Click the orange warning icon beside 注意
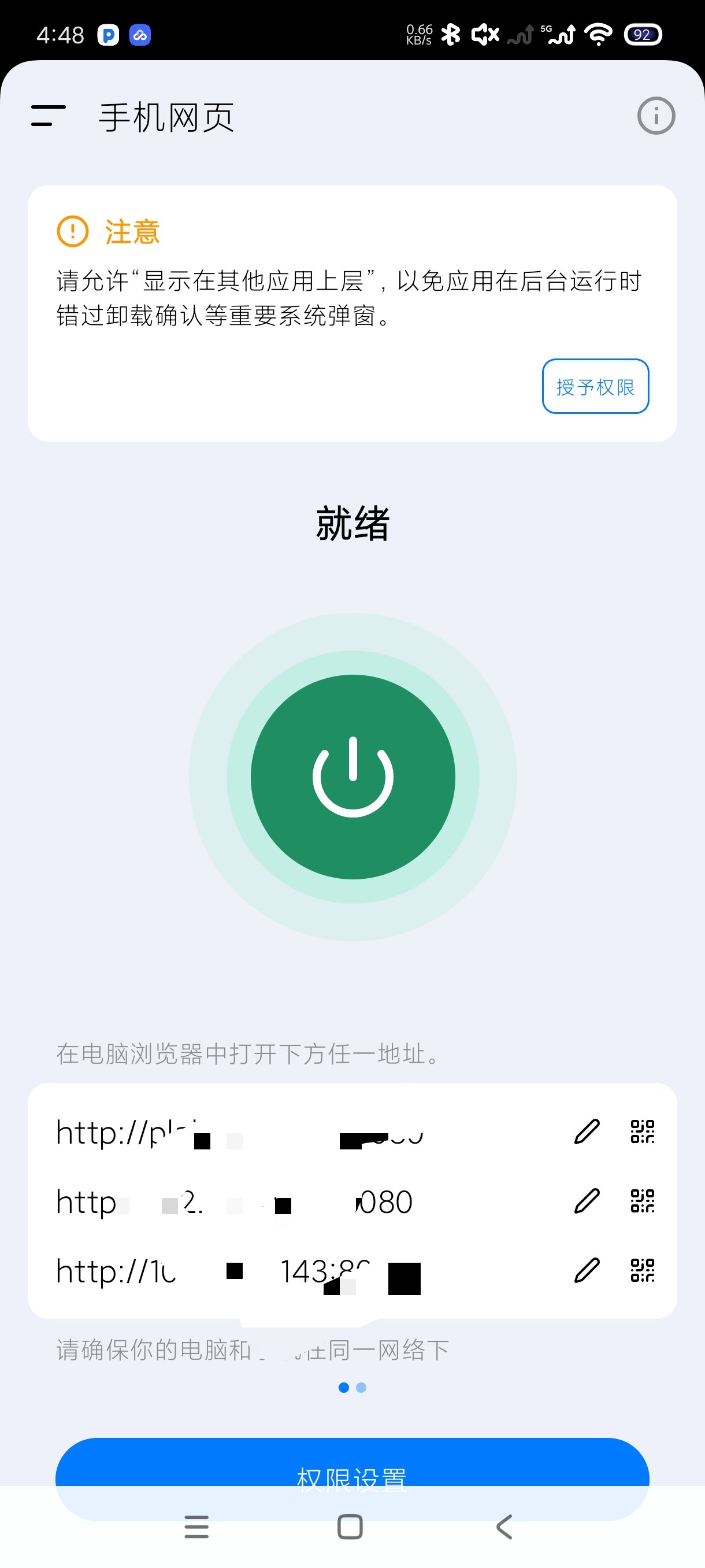Viewport: 705px width, 1568px height. 71,232
